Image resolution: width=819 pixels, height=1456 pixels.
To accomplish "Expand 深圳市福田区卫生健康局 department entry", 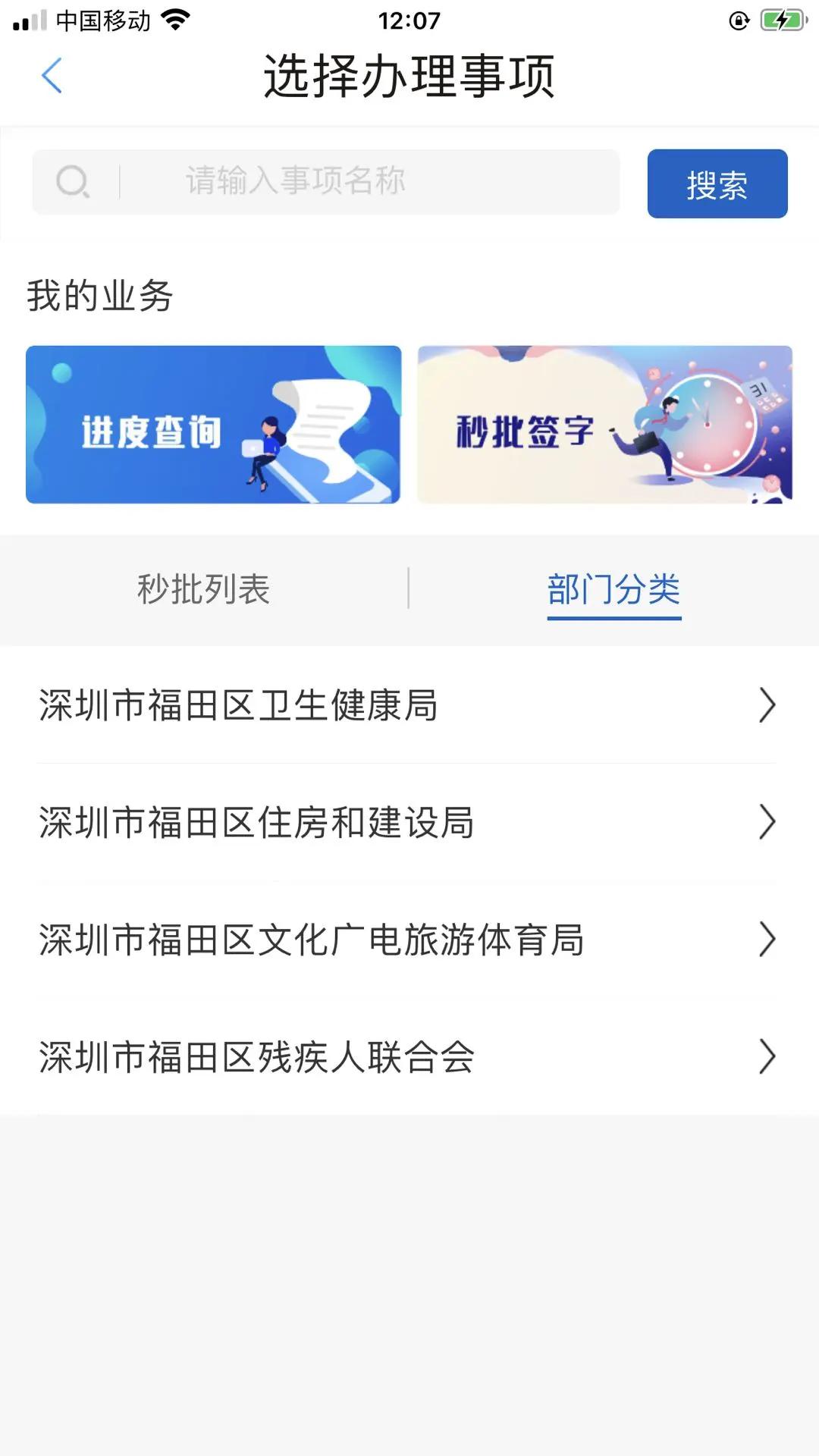I will 409,705.
